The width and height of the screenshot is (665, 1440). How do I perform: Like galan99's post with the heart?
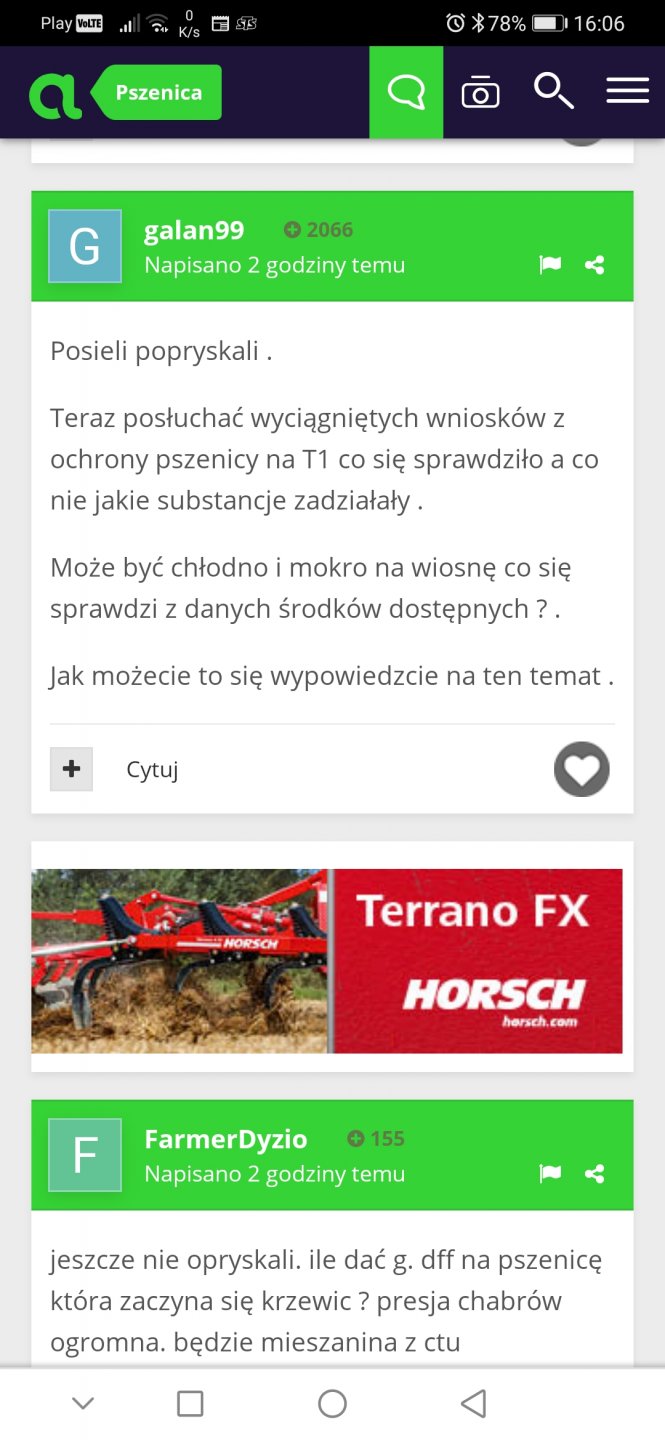click(581, 769)
